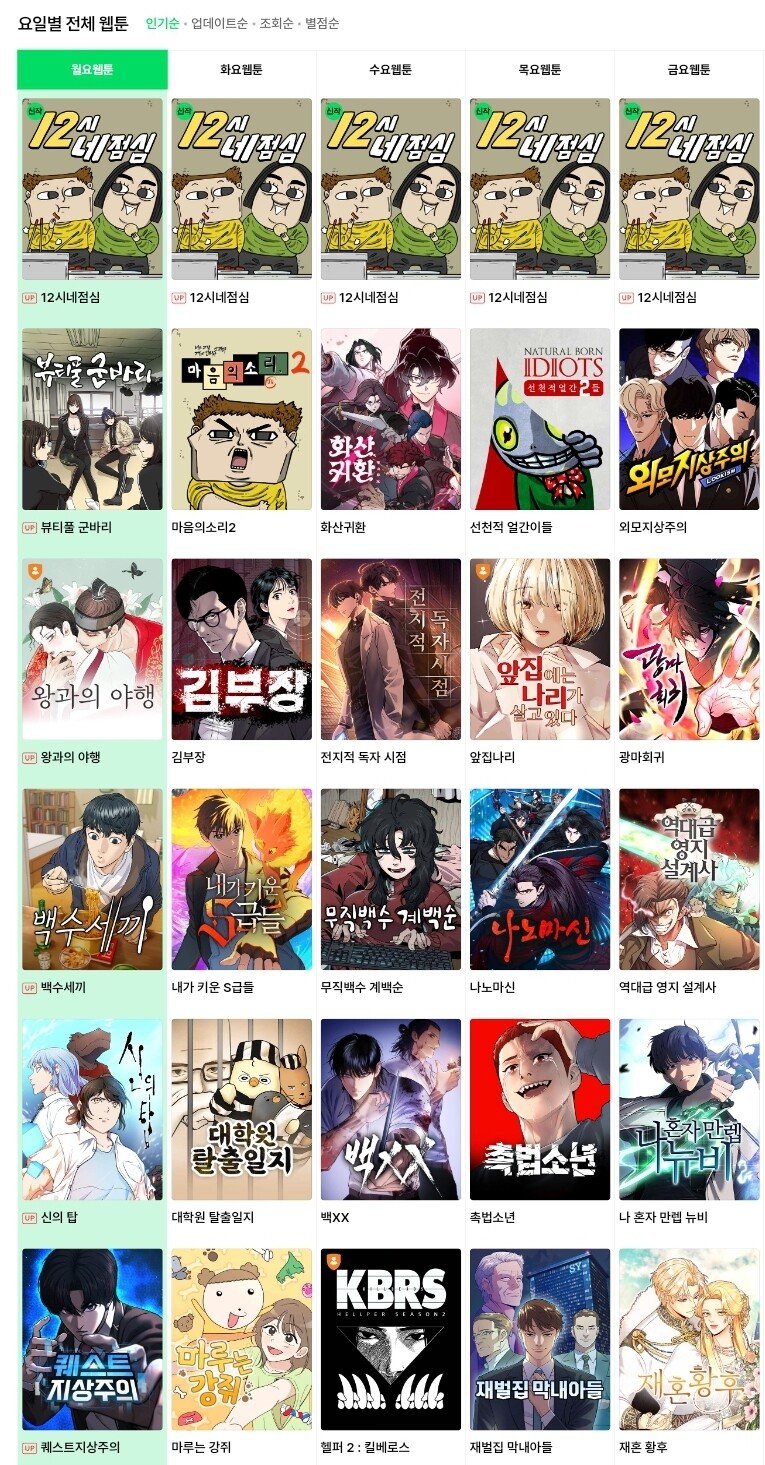The height and width of the screenshot is (1465, 765).
Task: Sort by 업데이트순
Action: 219,23
